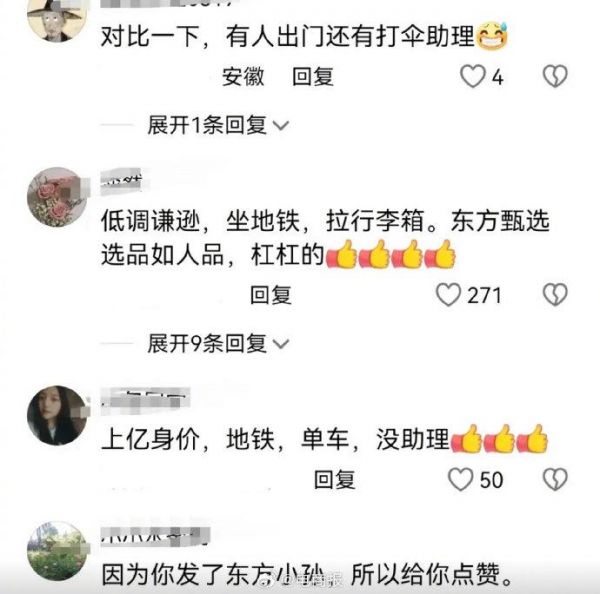Viewport: 600px width, 594px height.
Task: Reply to the 低调谦逊 comment
Action: tap(270, 295)
